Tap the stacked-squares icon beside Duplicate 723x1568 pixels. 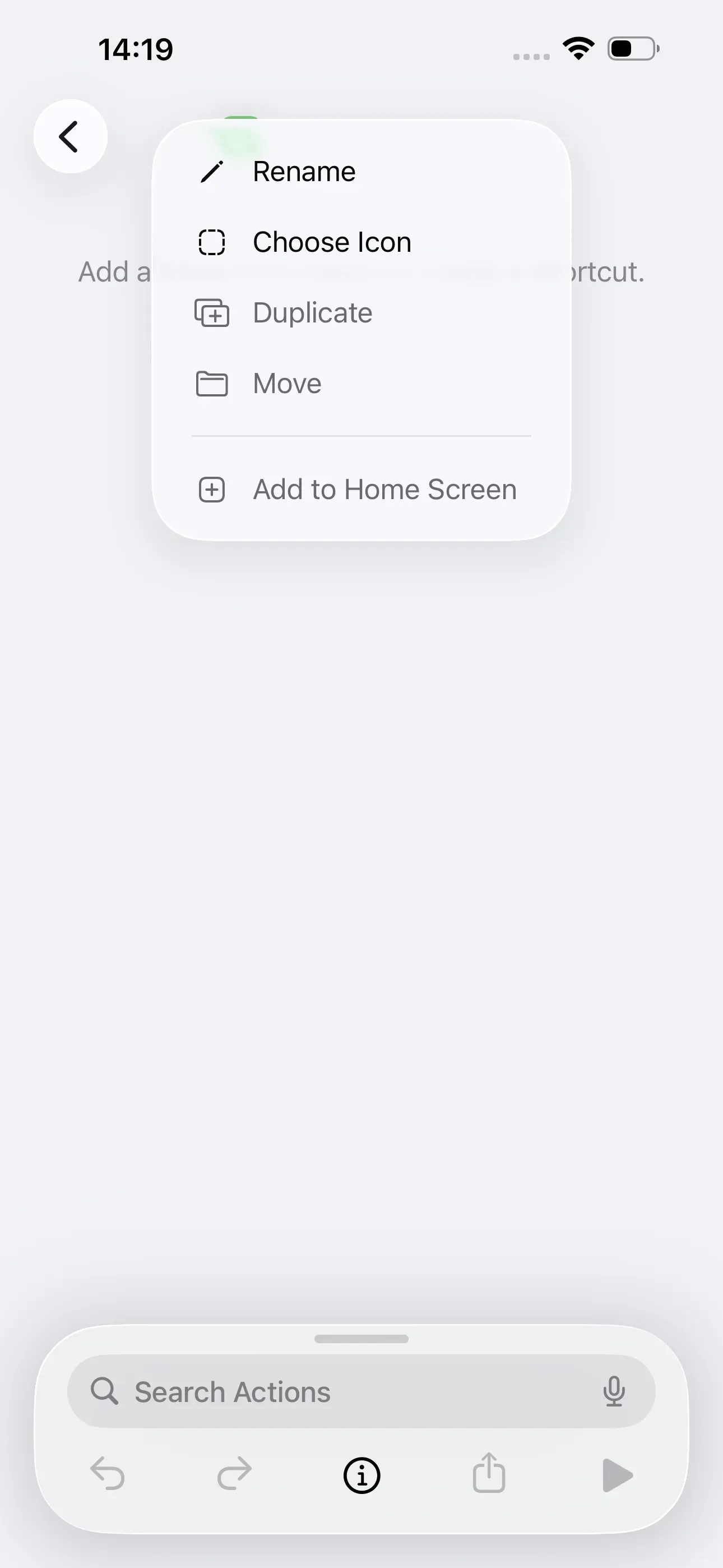[x=212, y=313]
